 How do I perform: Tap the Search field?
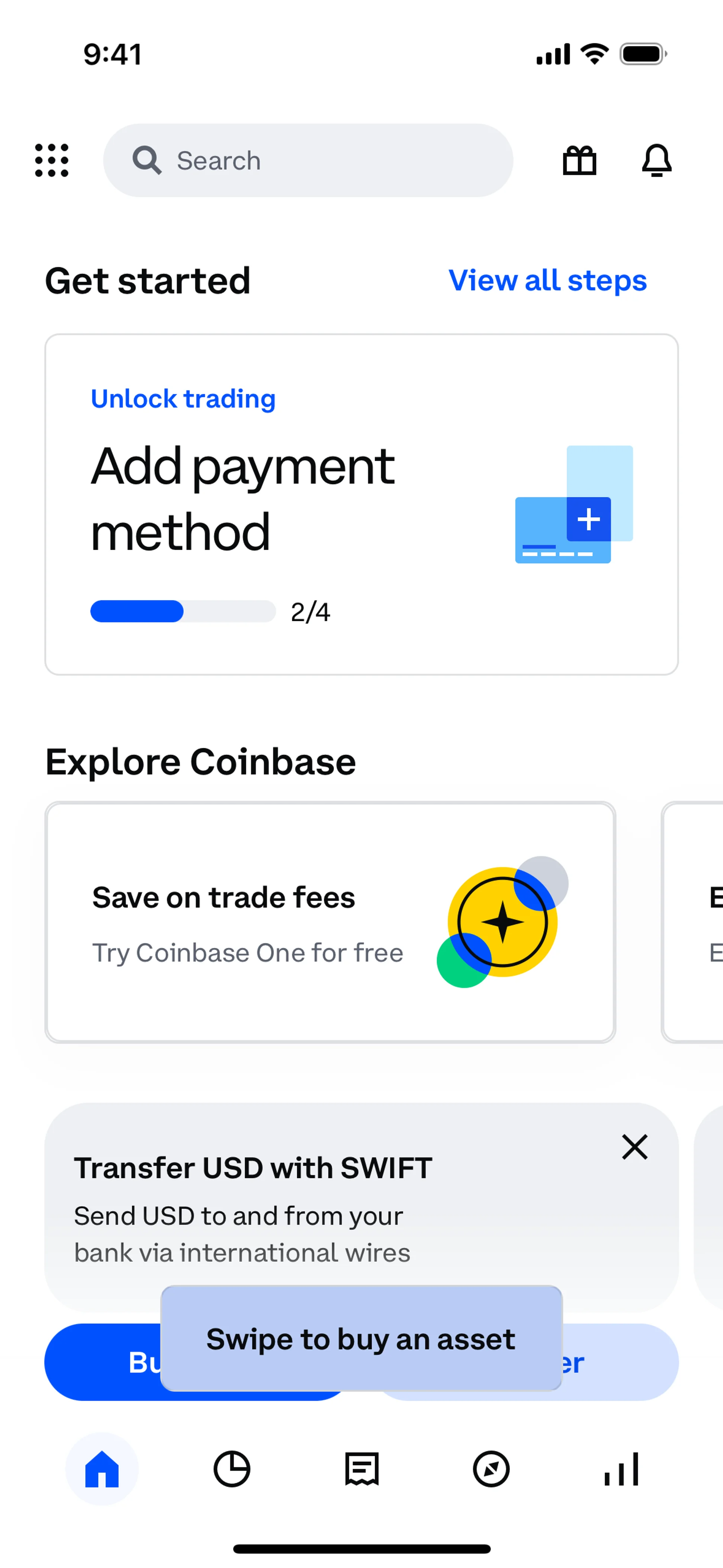coord(308,161)
